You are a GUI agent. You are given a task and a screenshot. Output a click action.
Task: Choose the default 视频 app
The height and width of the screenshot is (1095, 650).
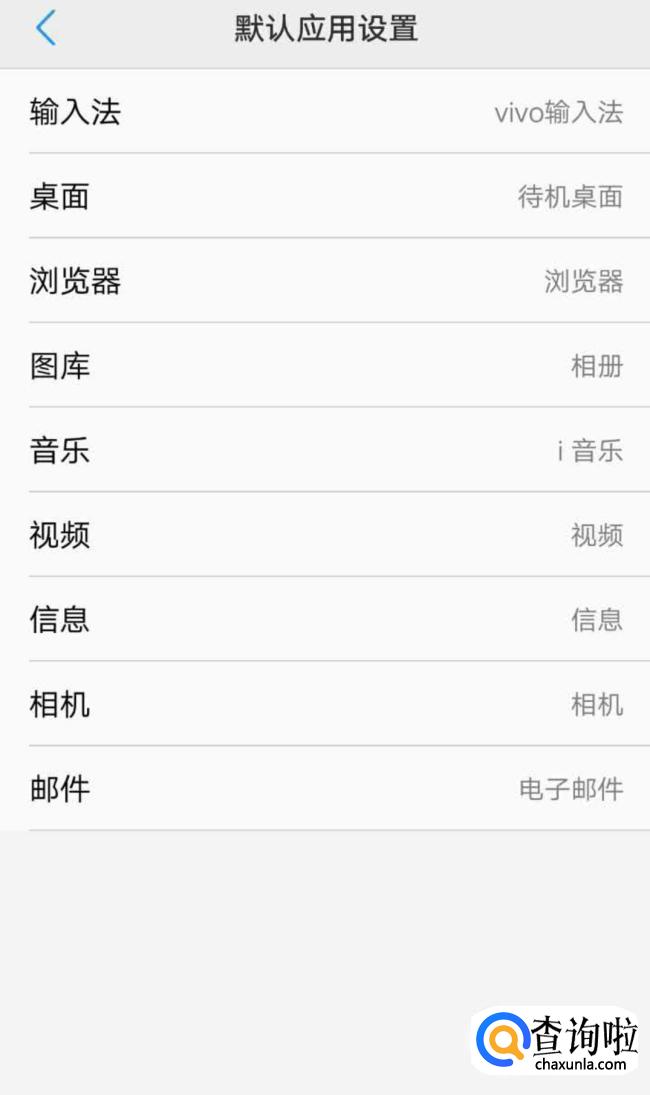325,535
